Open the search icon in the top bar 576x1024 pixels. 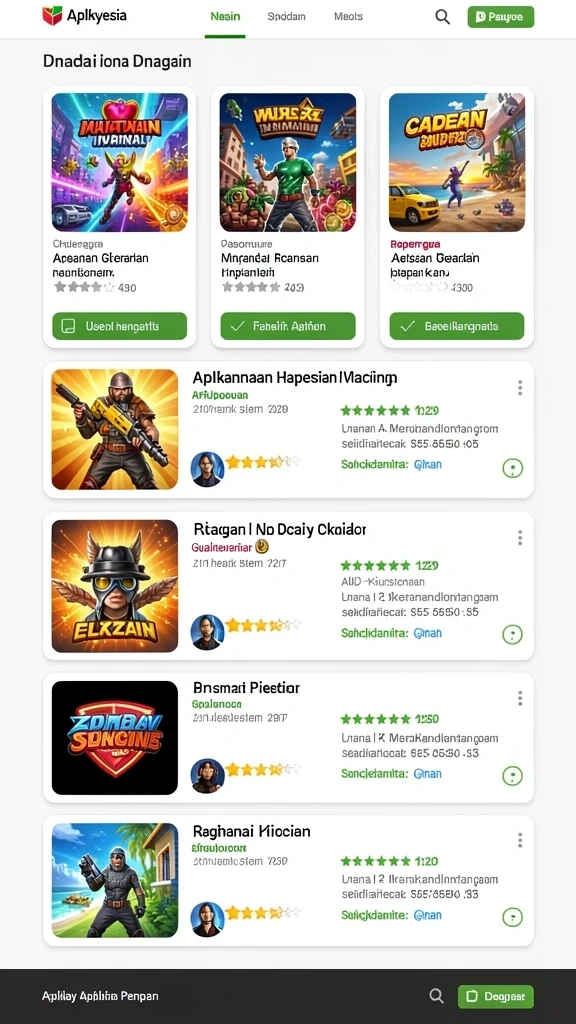[442, 18]
